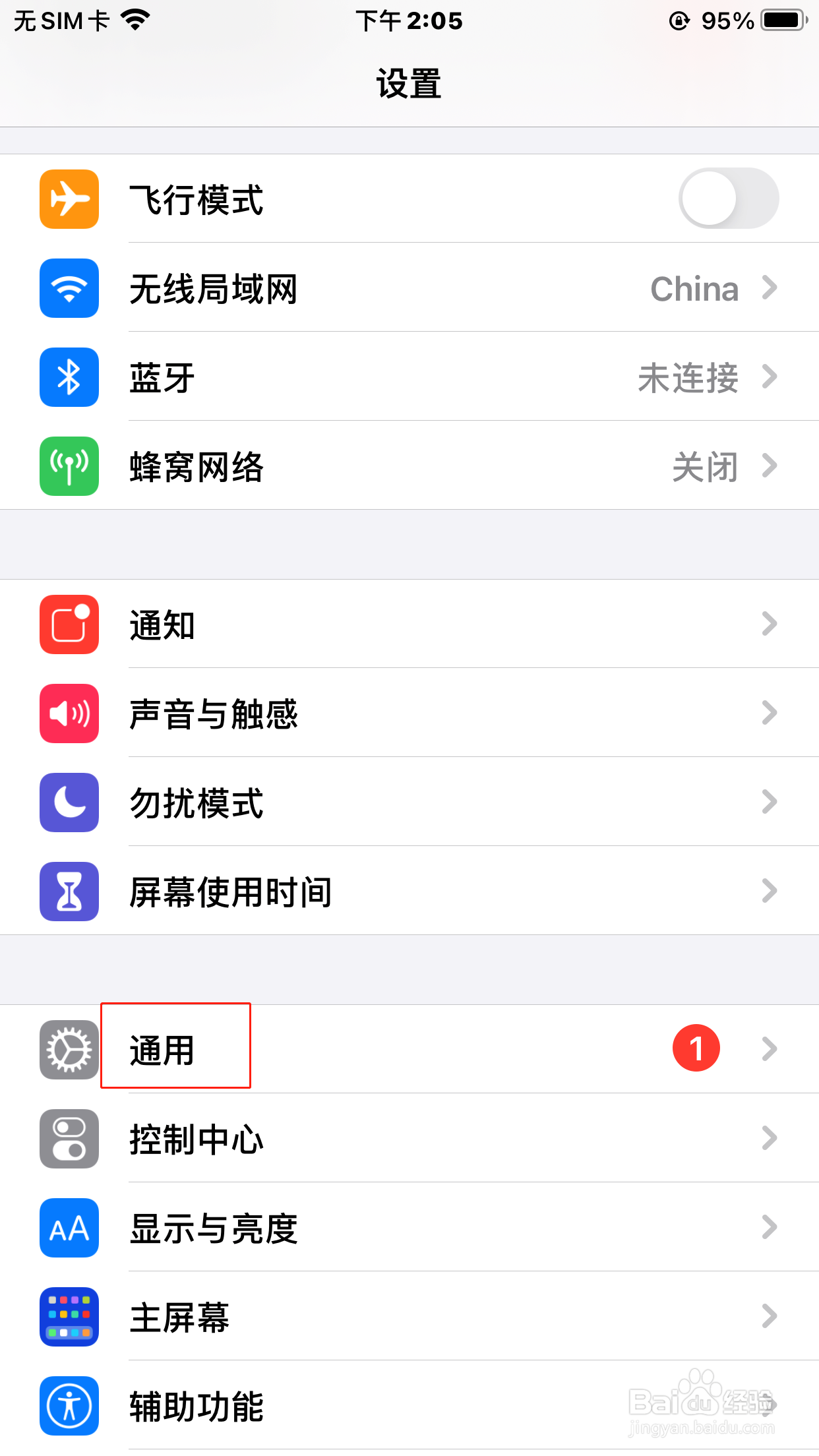Tap the General gear icon
Screen dimensions: 819x1456
[69, 1050]
